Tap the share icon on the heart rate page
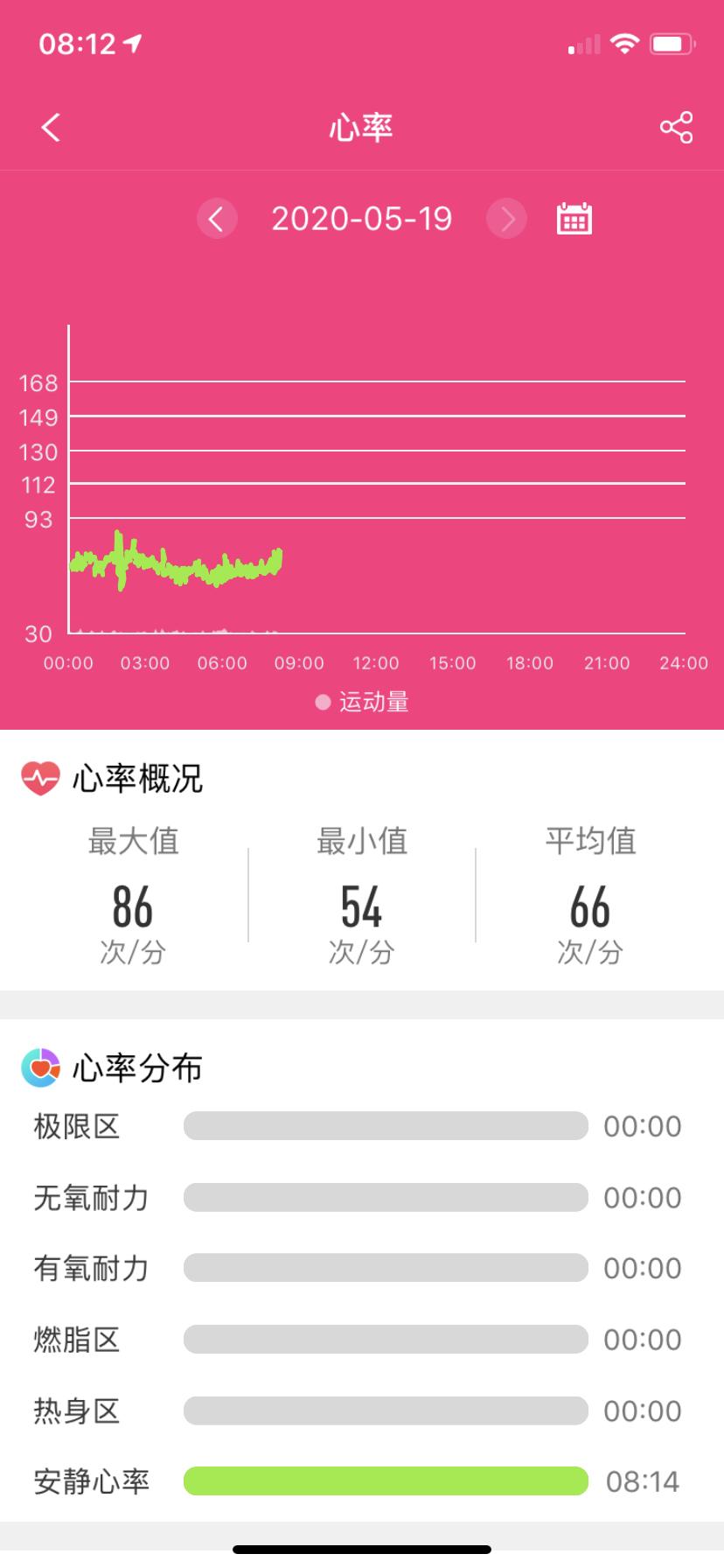 (x=676, y=126)
